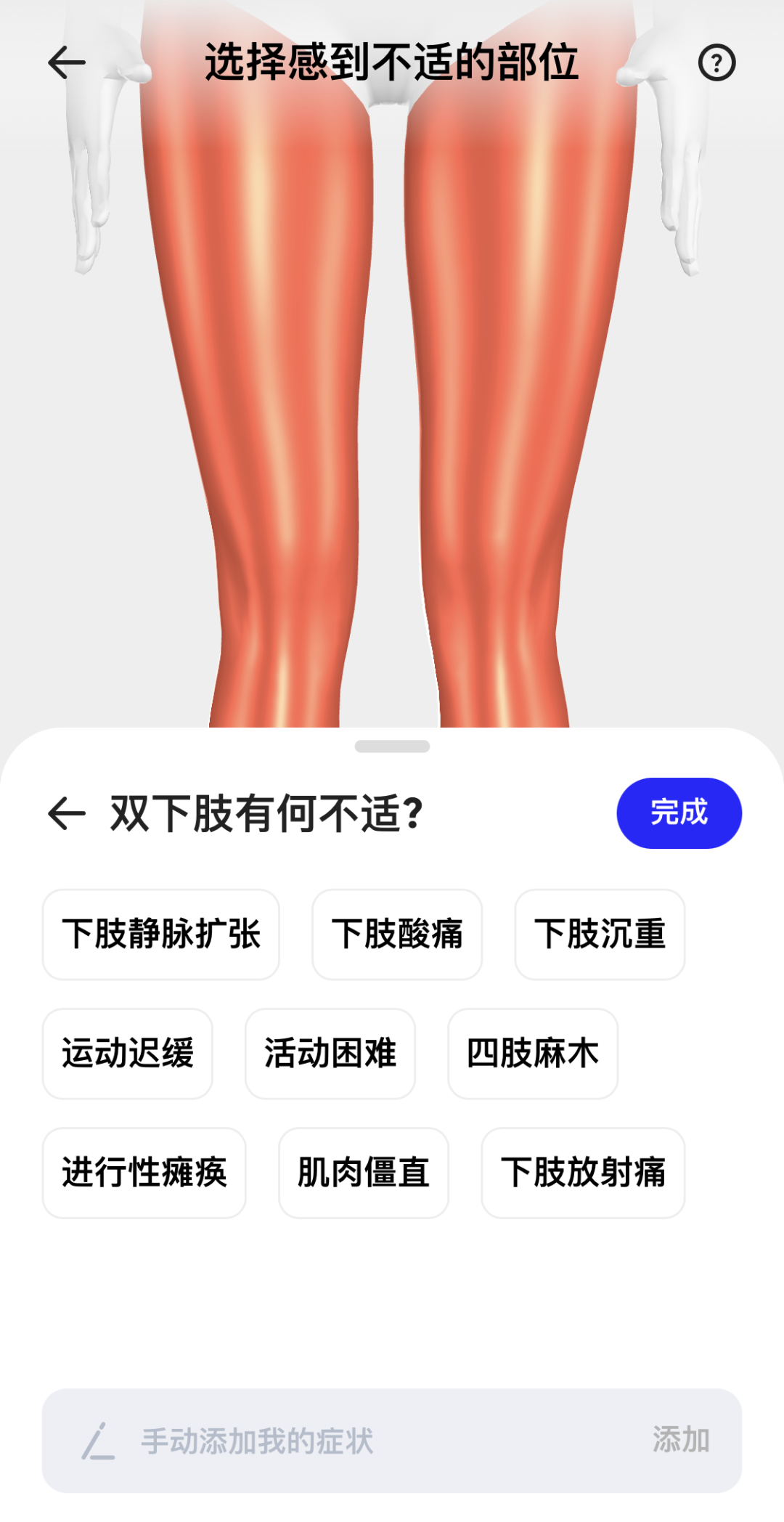
Task: Open the help question mark icon
Action: (716, 63)
